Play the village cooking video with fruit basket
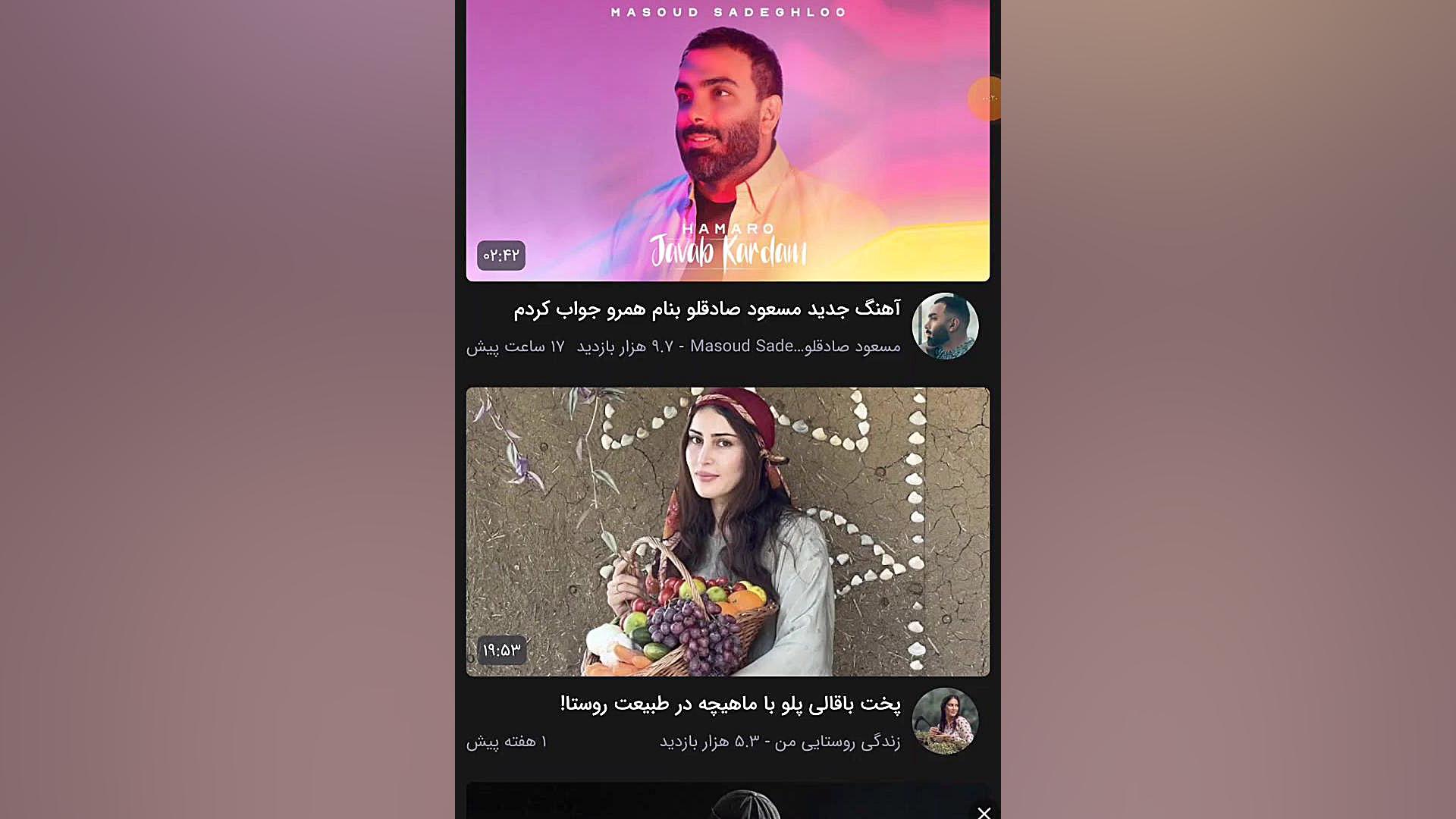 coord(727,531)
